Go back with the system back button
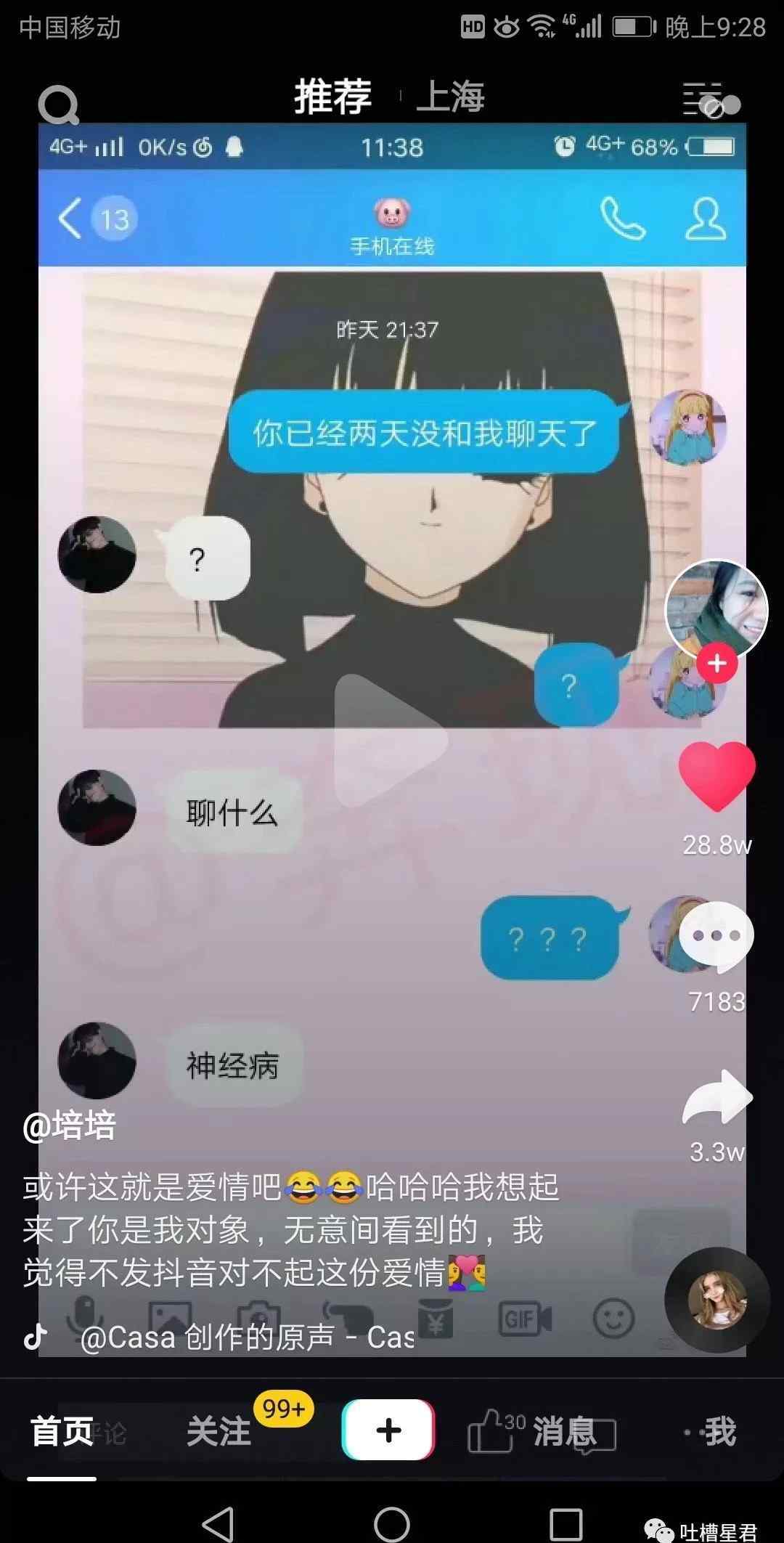 217,1523
